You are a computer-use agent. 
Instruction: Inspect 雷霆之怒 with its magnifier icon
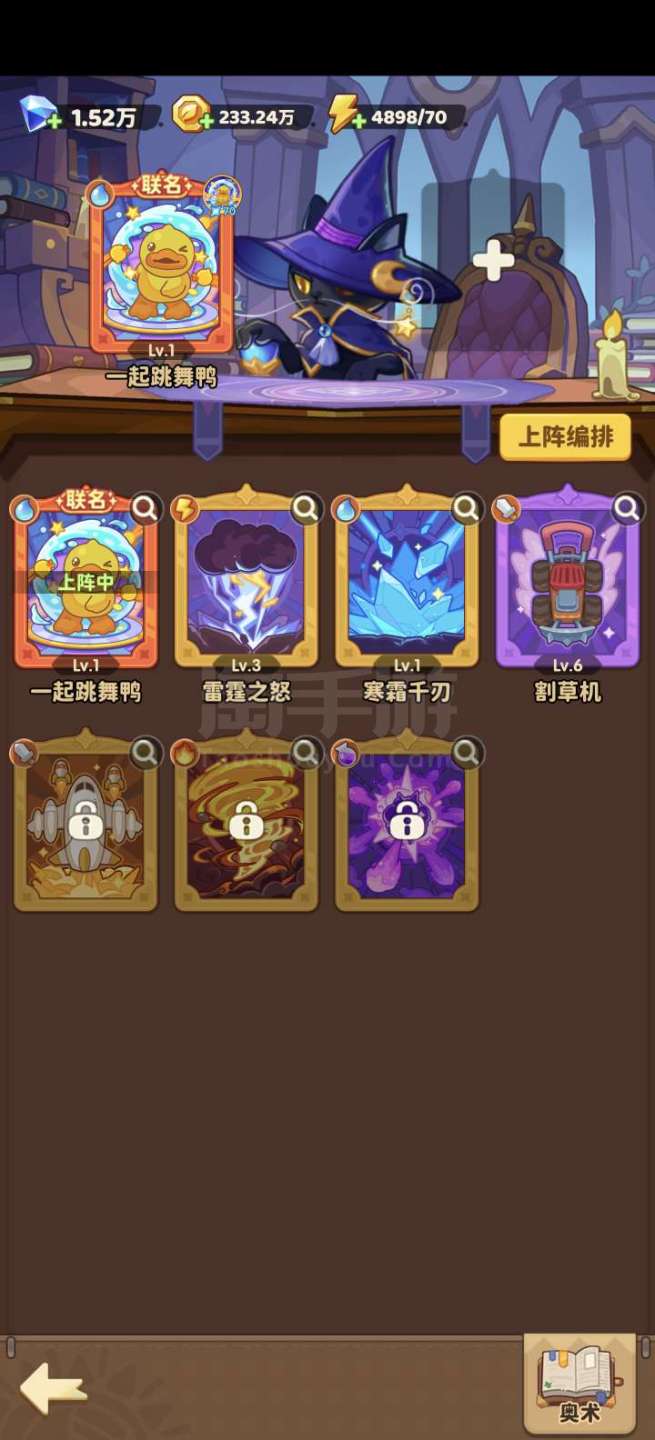306,509
